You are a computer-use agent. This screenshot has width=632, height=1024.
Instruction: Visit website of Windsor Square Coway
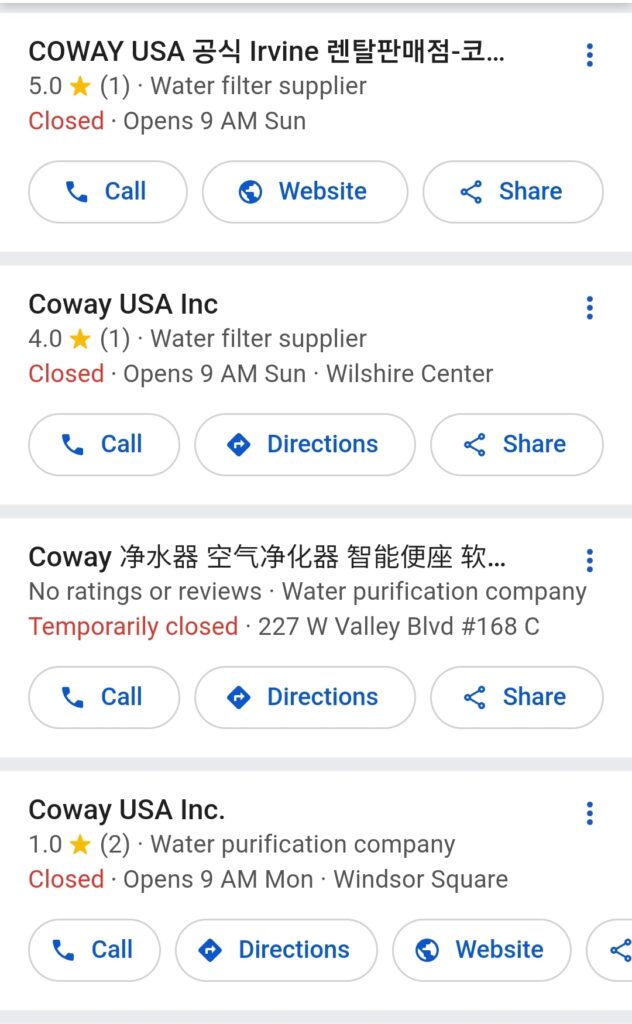(x=481, y=950)
